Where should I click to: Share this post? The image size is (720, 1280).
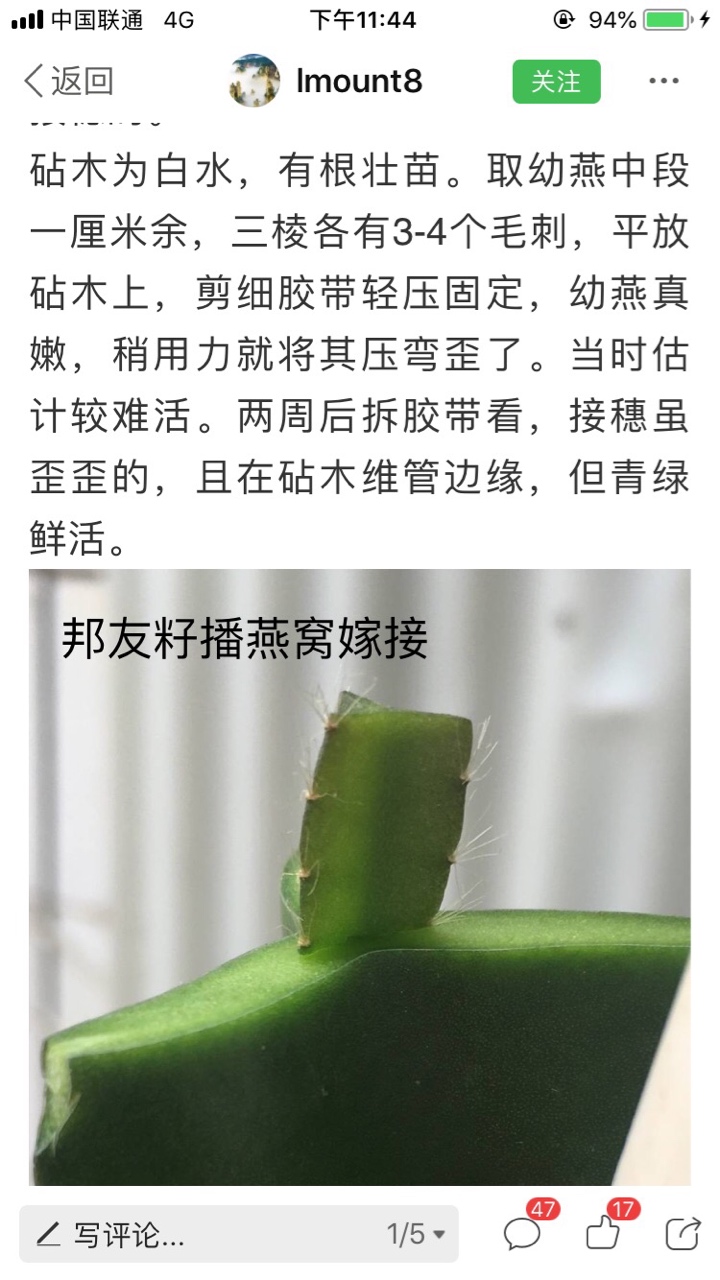[x=682, y=1234]
